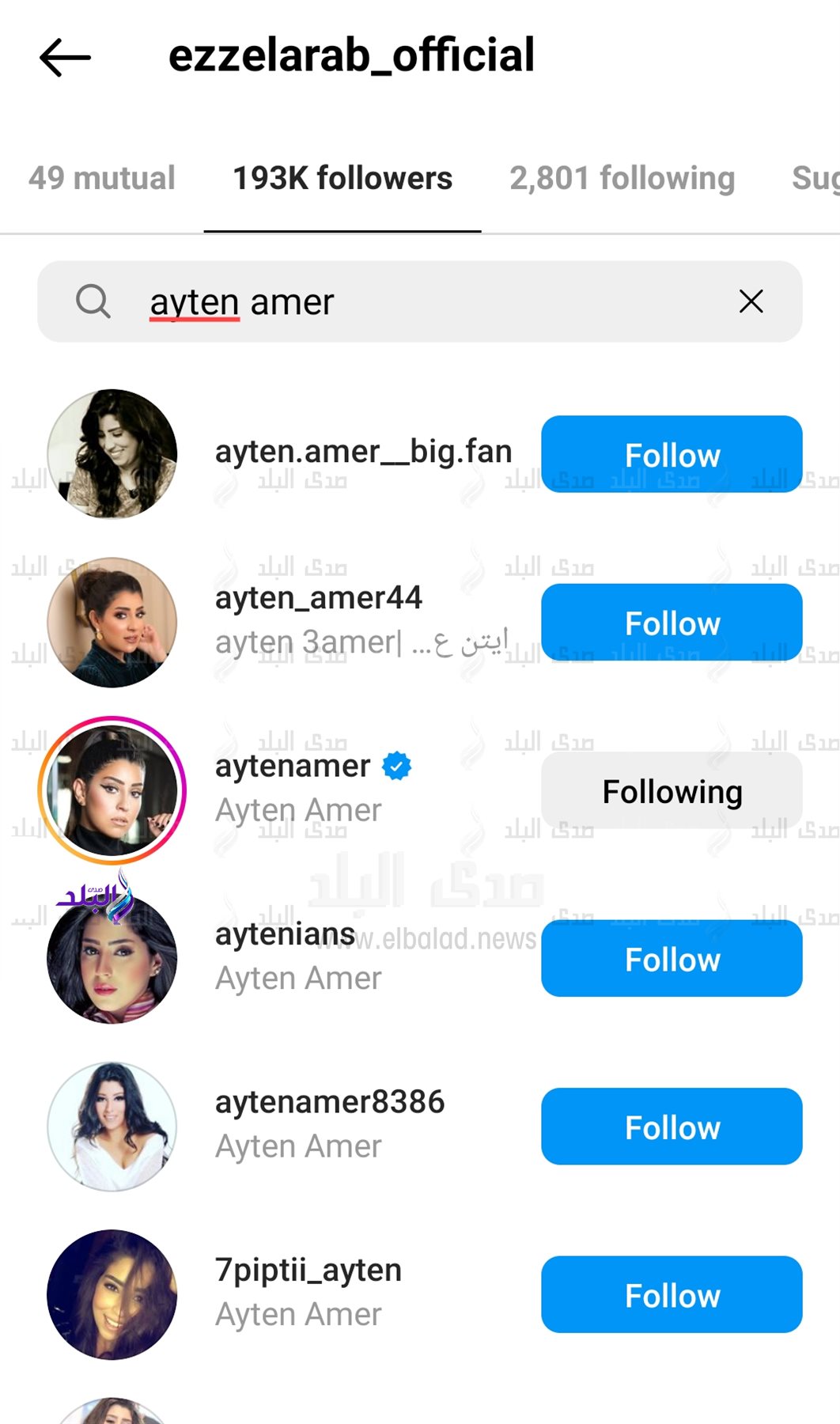This screenshot has height=1424, width=840.
Task: Follow the ayten_amer44 account
Action: pos(672,623)
